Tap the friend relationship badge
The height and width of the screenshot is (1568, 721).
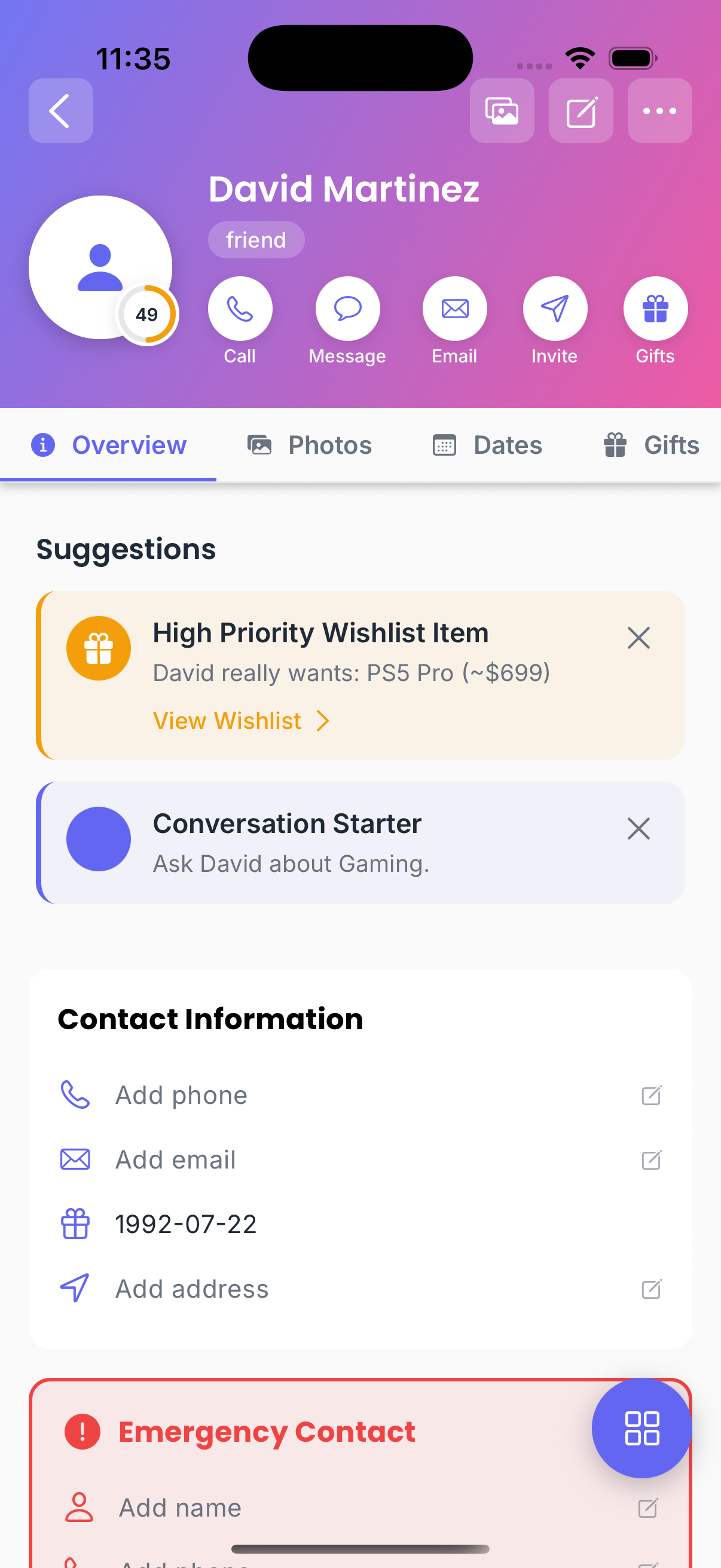(255, 240)
